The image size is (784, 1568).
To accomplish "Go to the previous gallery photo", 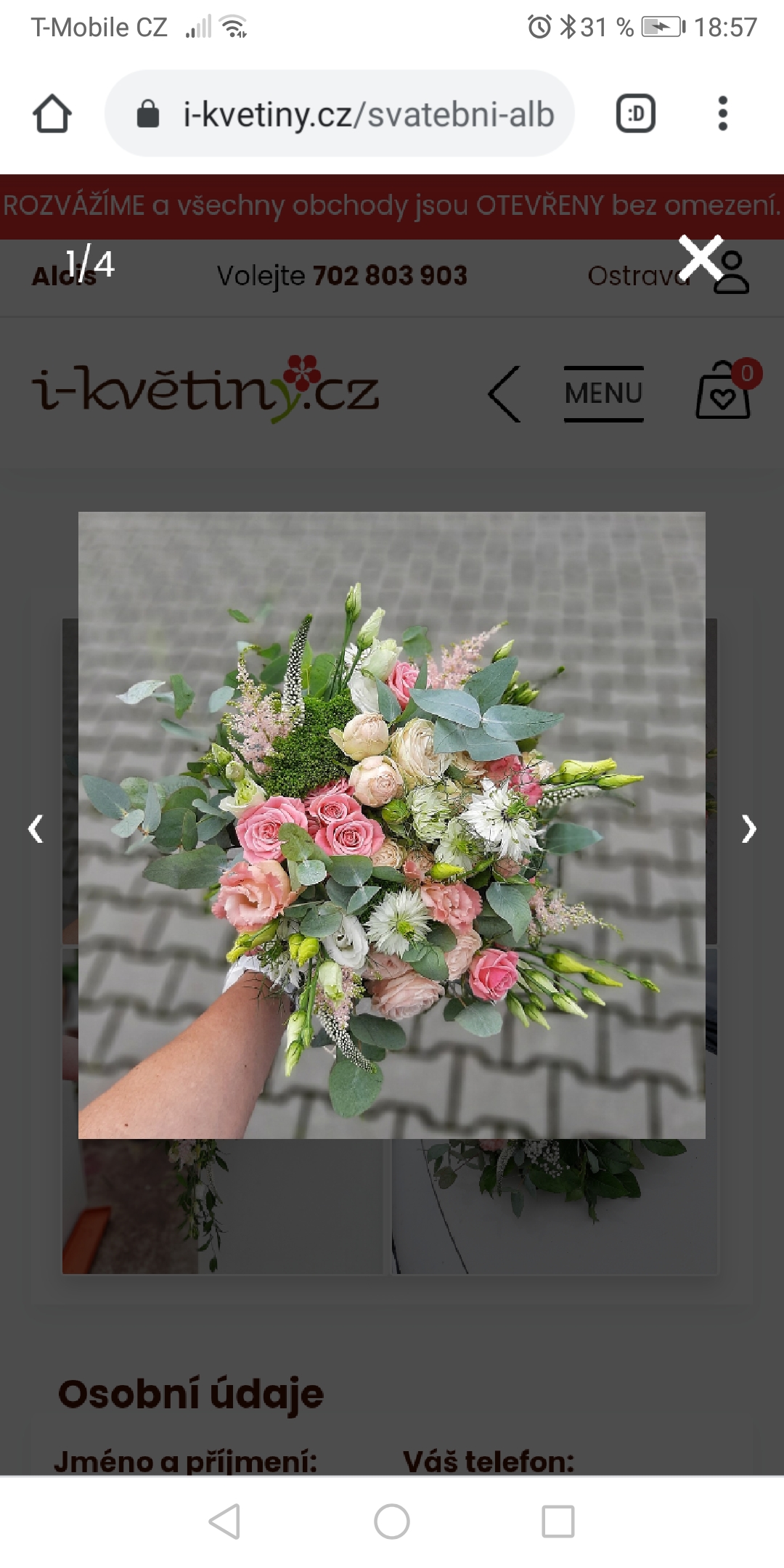I will click(x=36, y=829).
